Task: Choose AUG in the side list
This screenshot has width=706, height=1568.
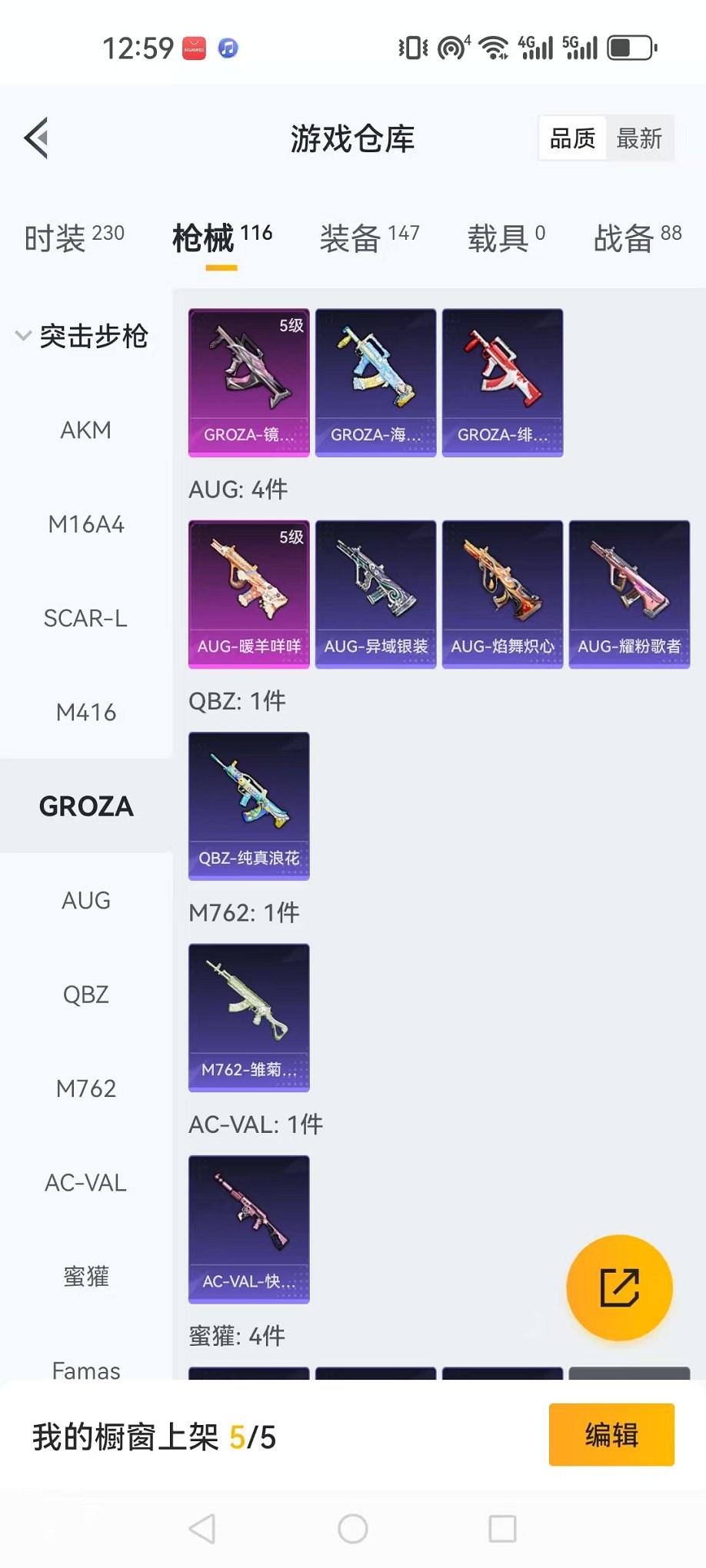Action: (86, 900)
